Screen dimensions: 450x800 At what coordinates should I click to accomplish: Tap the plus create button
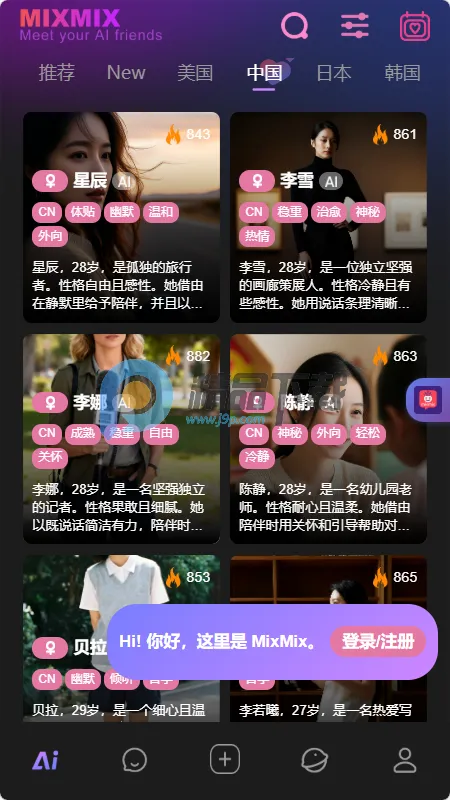(x=225, y=760)
